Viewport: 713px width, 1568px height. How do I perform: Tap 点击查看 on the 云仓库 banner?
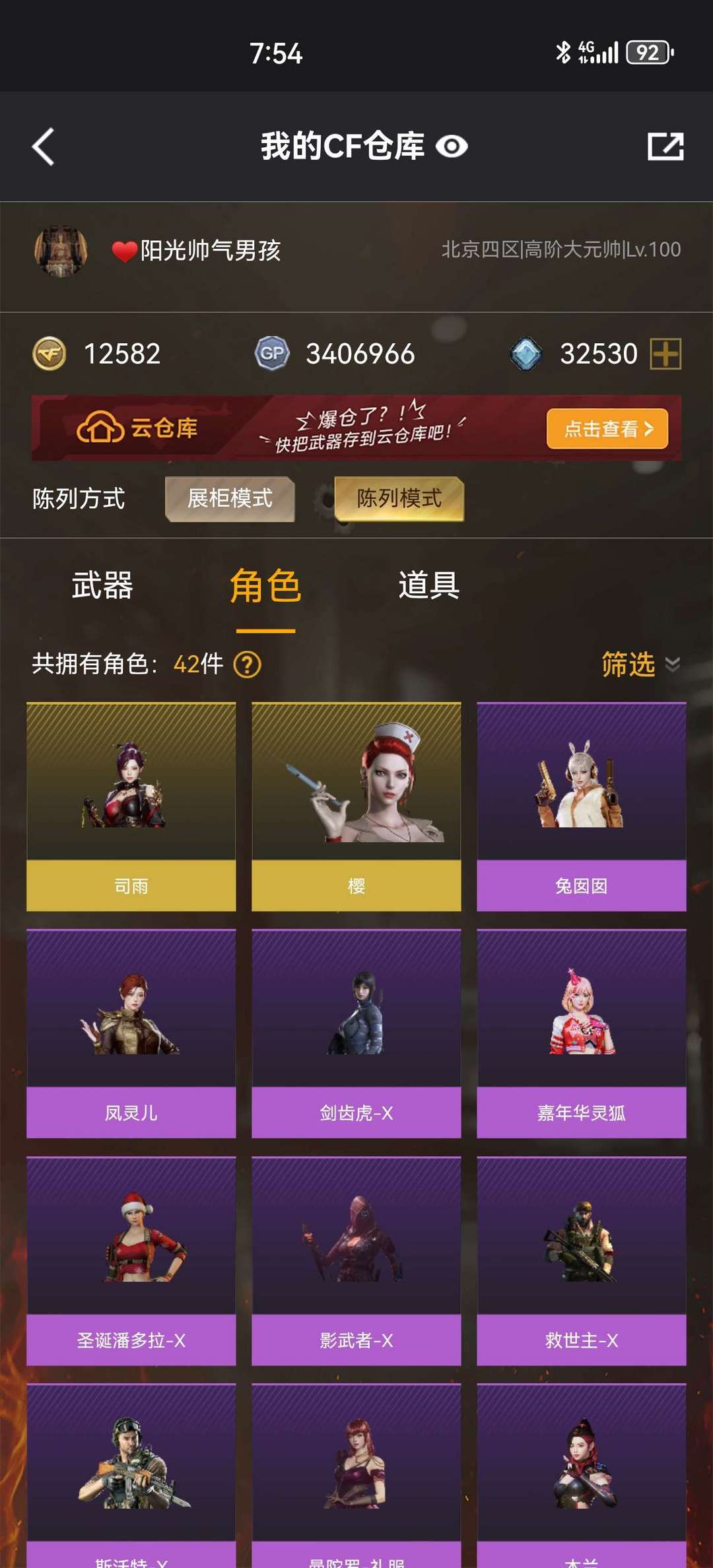[607, 429]
